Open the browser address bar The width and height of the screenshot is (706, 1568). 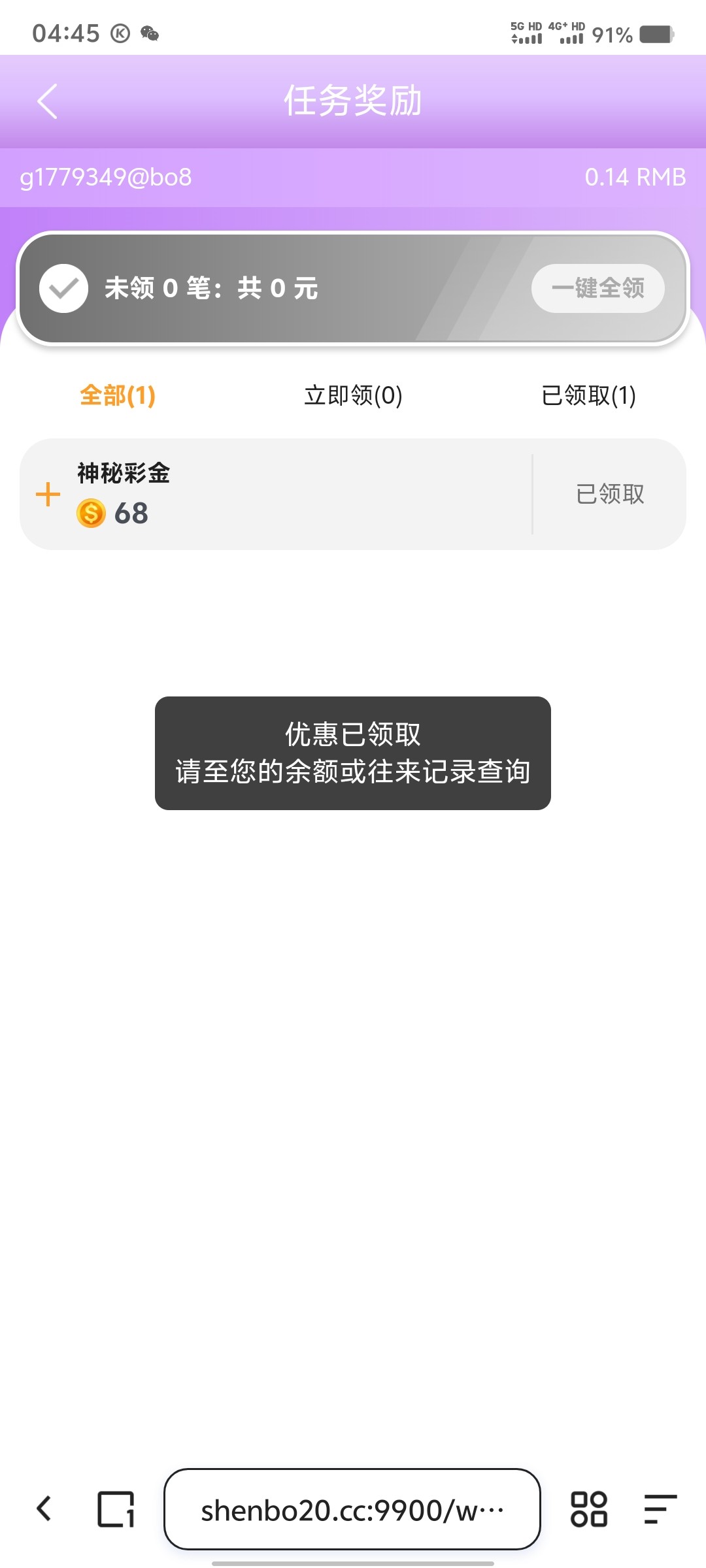coord(352,1510)
